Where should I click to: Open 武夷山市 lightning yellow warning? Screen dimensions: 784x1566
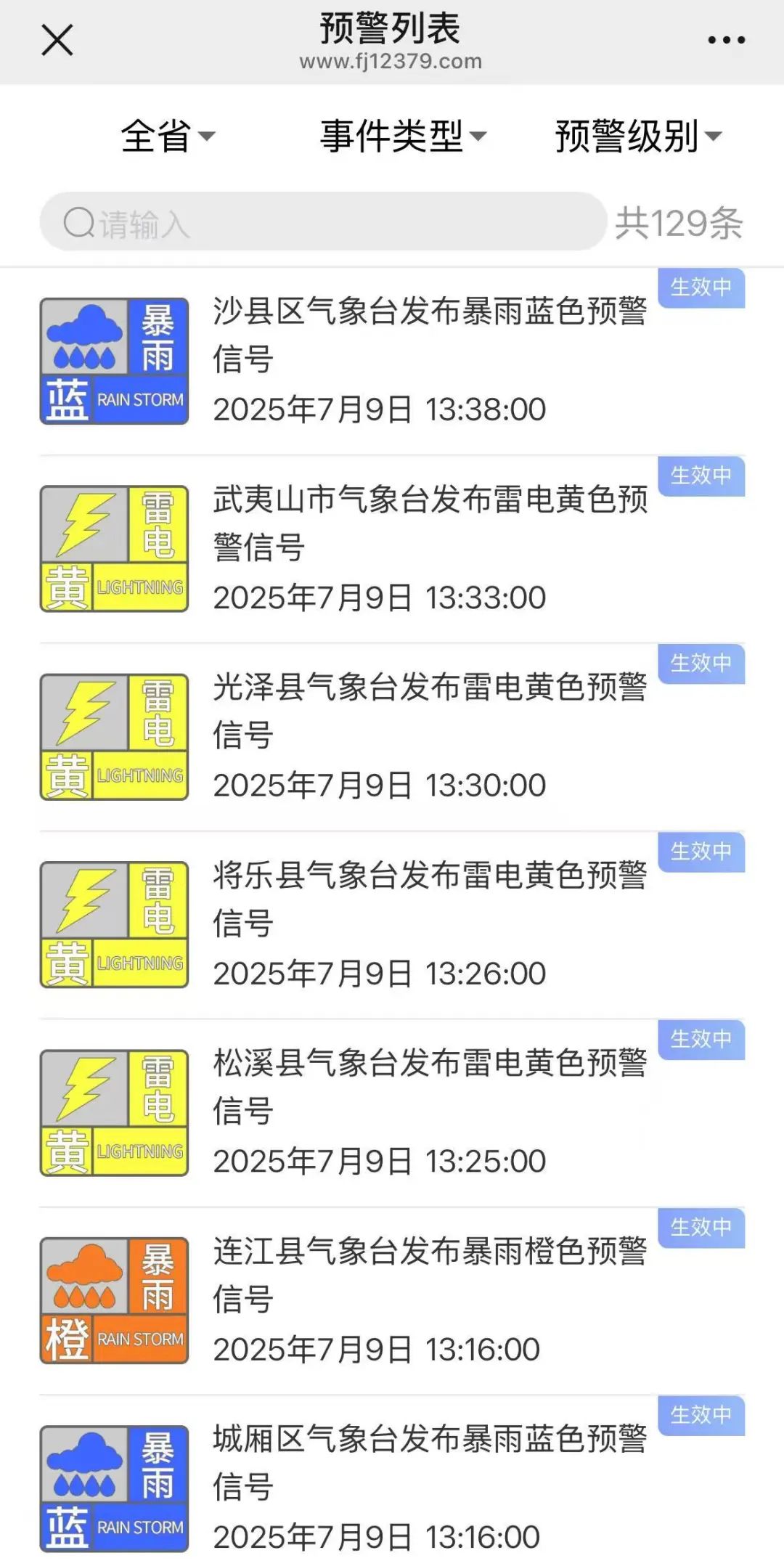point(392,550)
